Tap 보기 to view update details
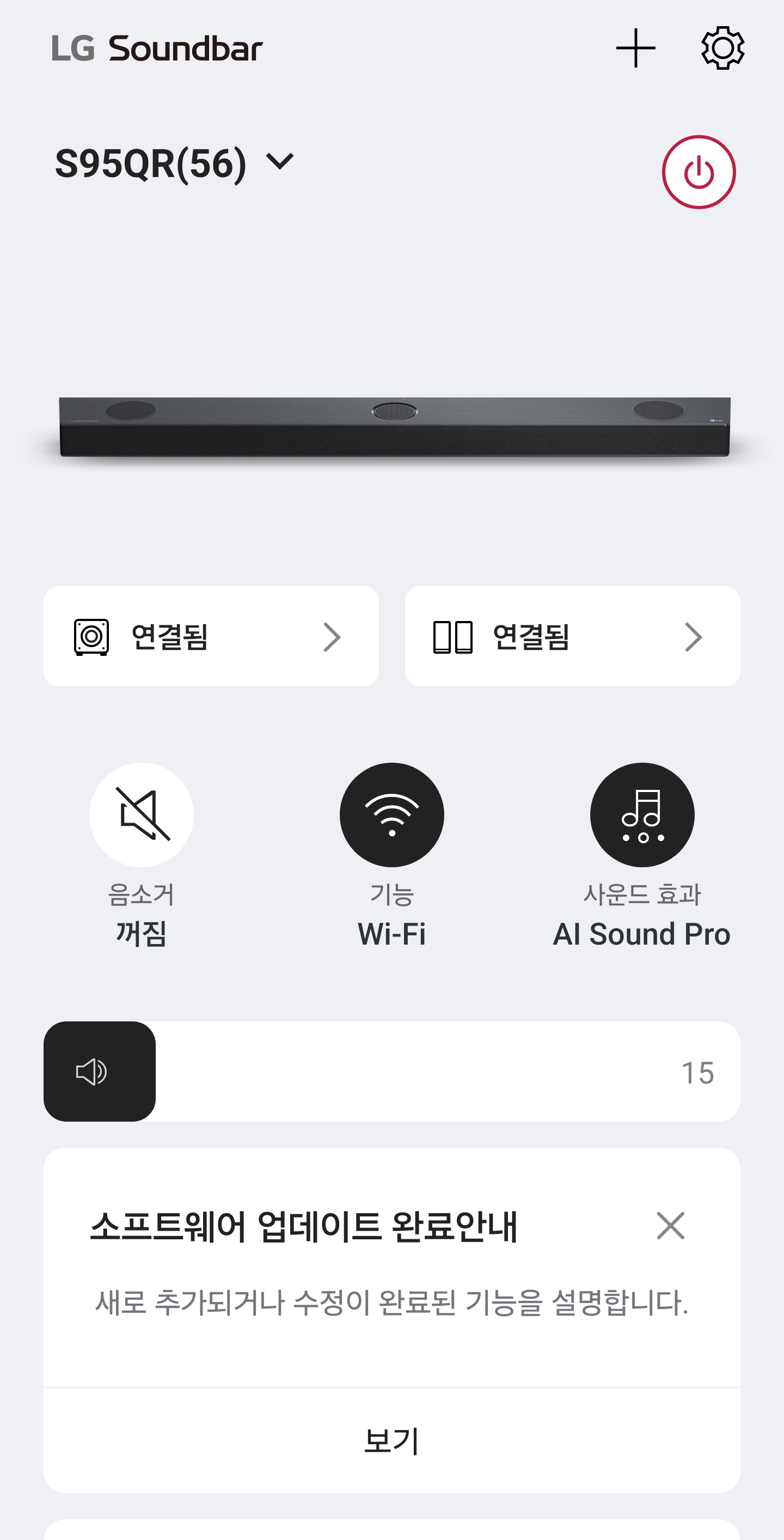 (391, 1441)
